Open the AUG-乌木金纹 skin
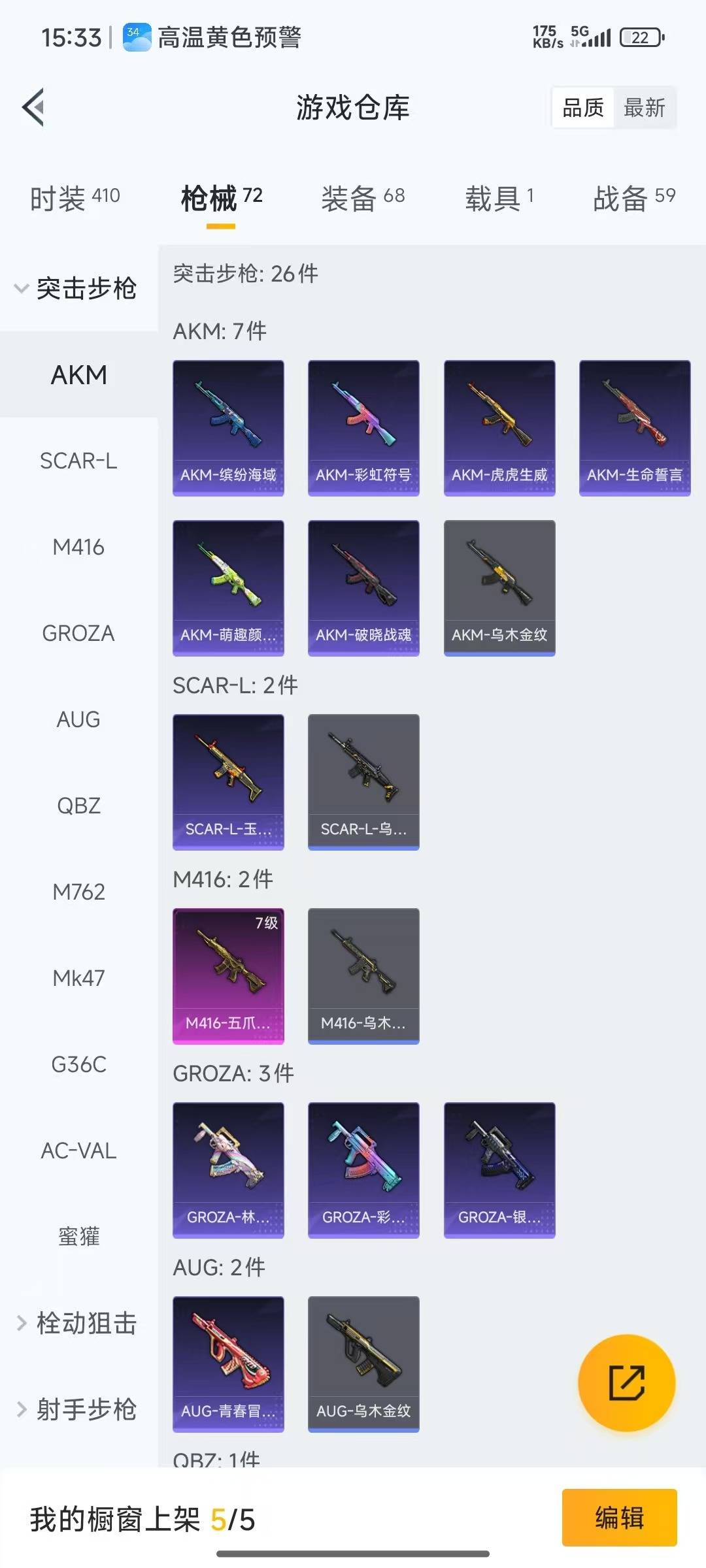 click(x=363, y=1364)
